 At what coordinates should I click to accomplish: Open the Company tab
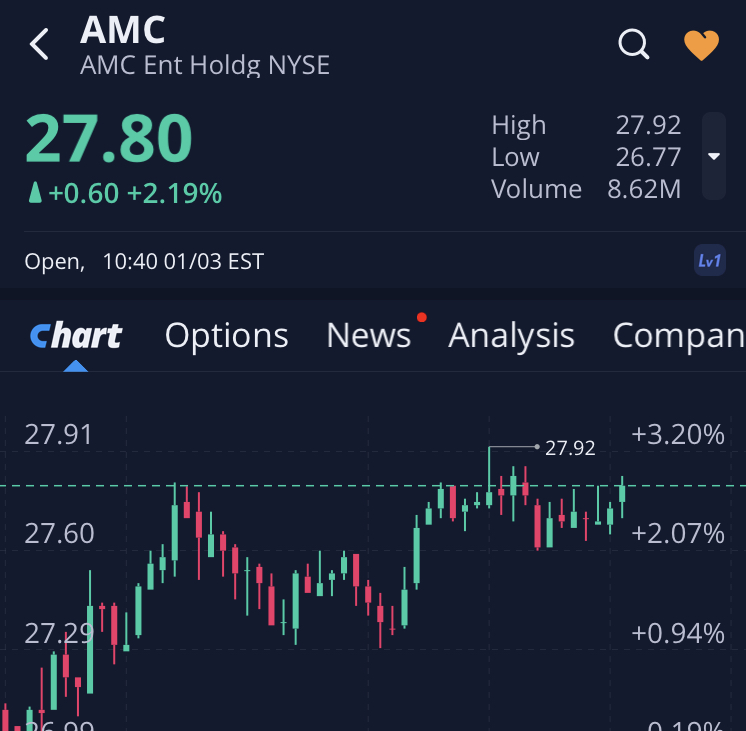tap(678, 336)
